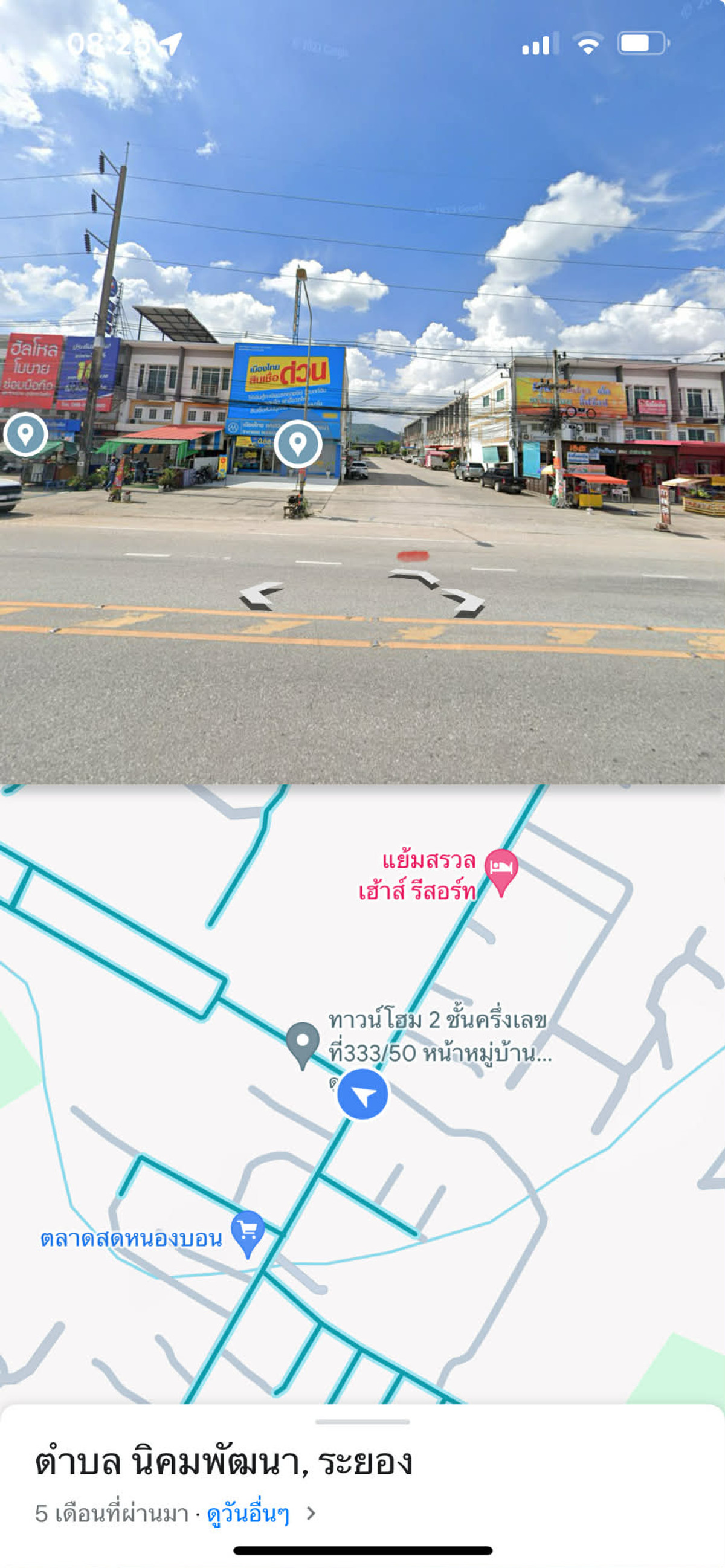View other dates via ดูวันอื่นๆ

pyautogui.click(x=248, y=1514)
